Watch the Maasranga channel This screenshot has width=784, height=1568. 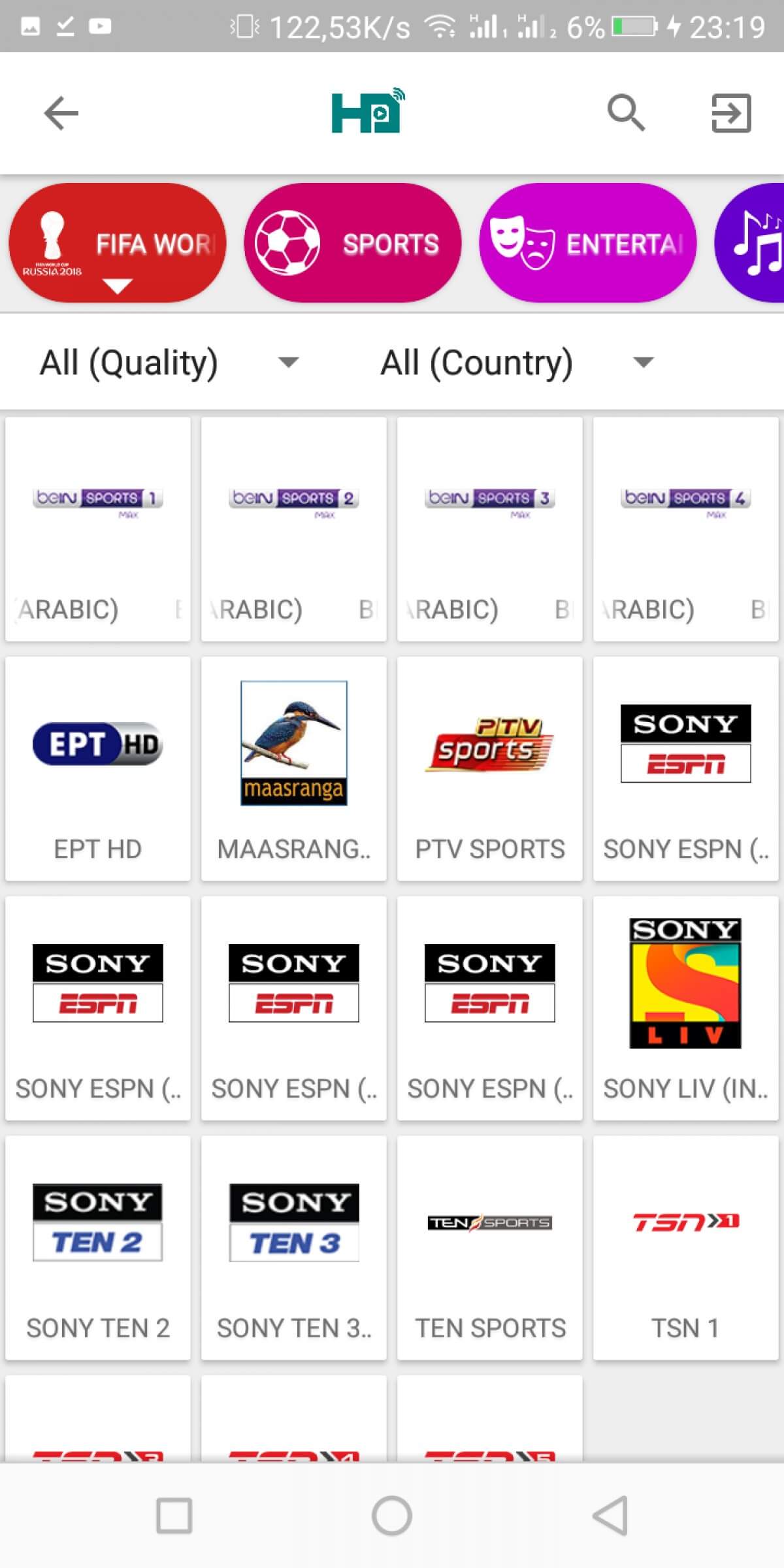(294, 769)
